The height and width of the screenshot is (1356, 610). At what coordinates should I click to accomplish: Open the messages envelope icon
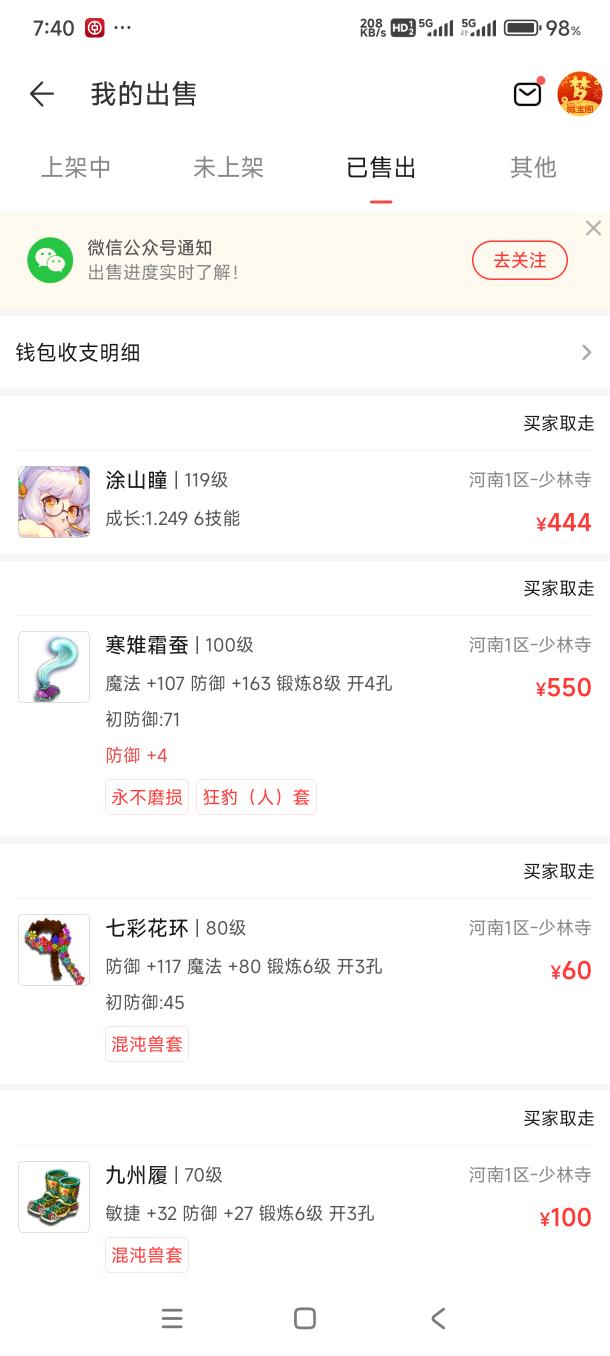[527, 94]
